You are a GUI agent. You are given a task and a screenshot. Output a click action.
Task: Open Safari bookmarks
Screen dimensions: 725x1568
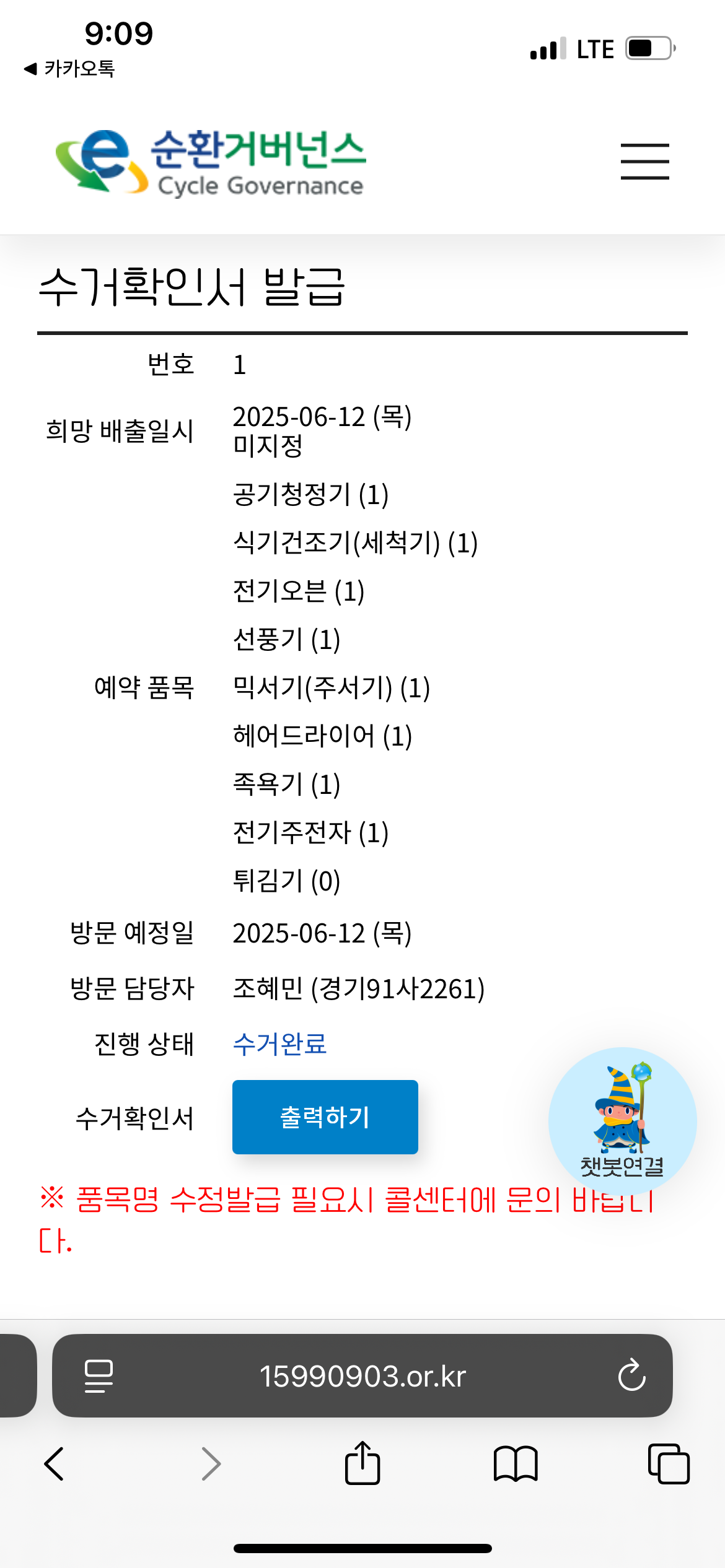pyautogui.click(x=515, y=1464)
